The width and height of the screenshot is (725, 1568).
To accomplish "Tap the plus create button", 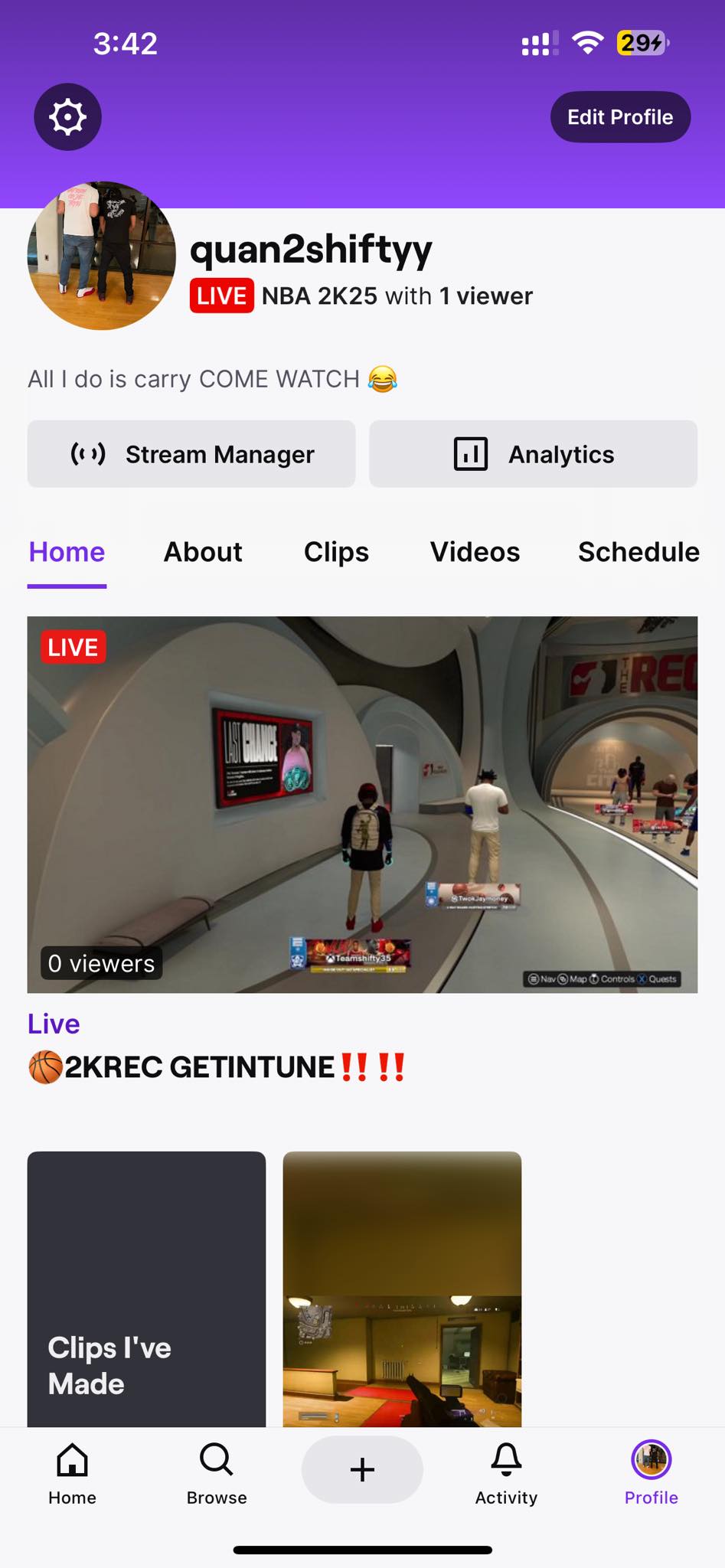I will pyautogui.click(x=362, y=1469).
